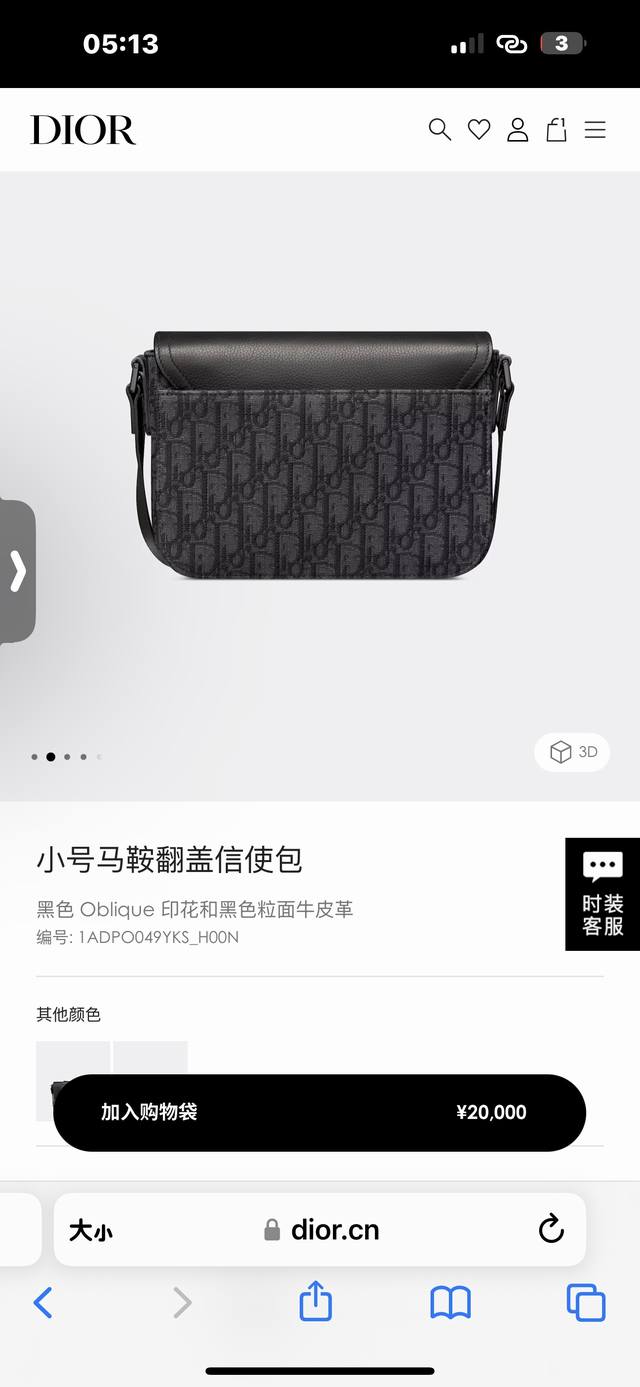Open the shopping bag icon
The height and width of the screenshot is (1387, 640).
(x=556, y=129)
